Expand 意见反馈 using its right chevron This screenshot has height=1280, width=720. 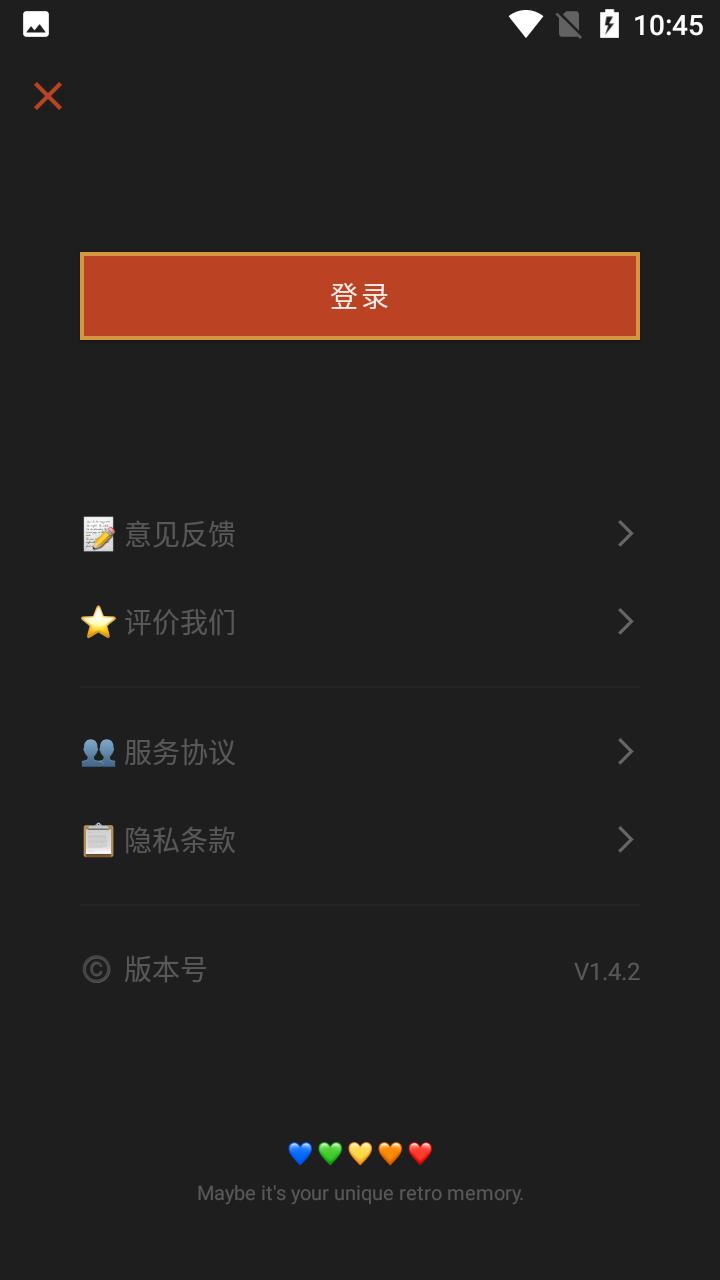click(x=625, y=533)
